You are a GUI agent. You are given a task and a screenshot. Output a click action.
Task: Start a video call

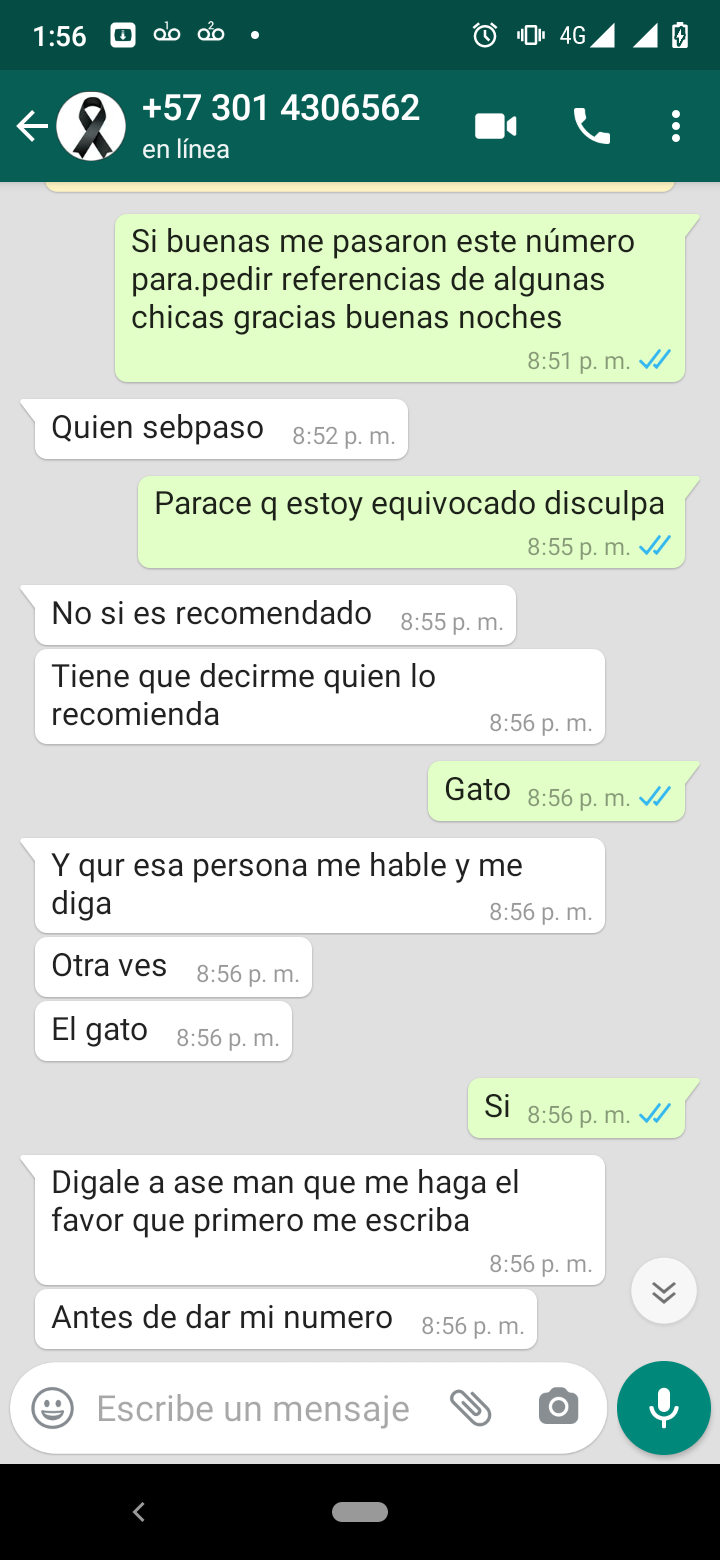495,126
